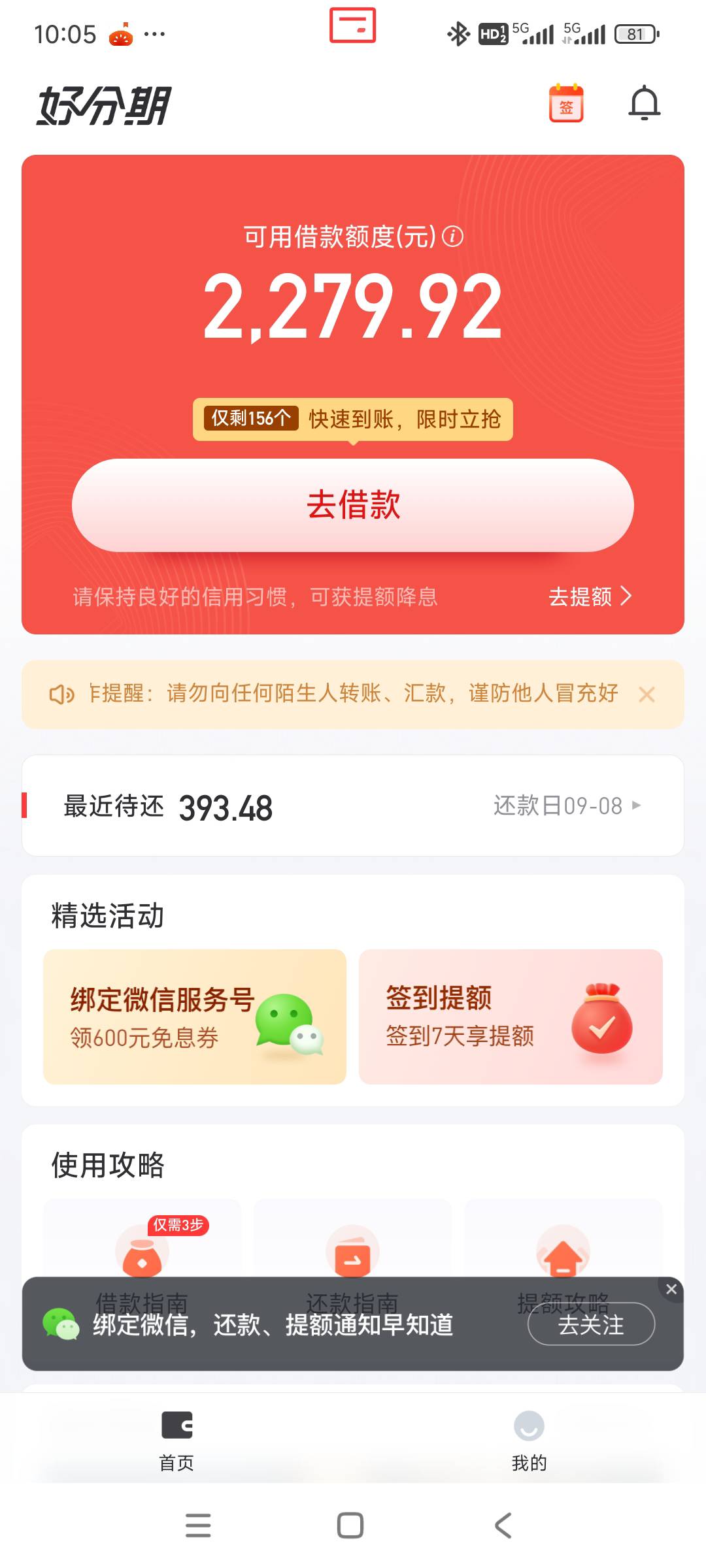Open the sign-in calendar icon
The image size is (706, 1568).
(566, 103)
